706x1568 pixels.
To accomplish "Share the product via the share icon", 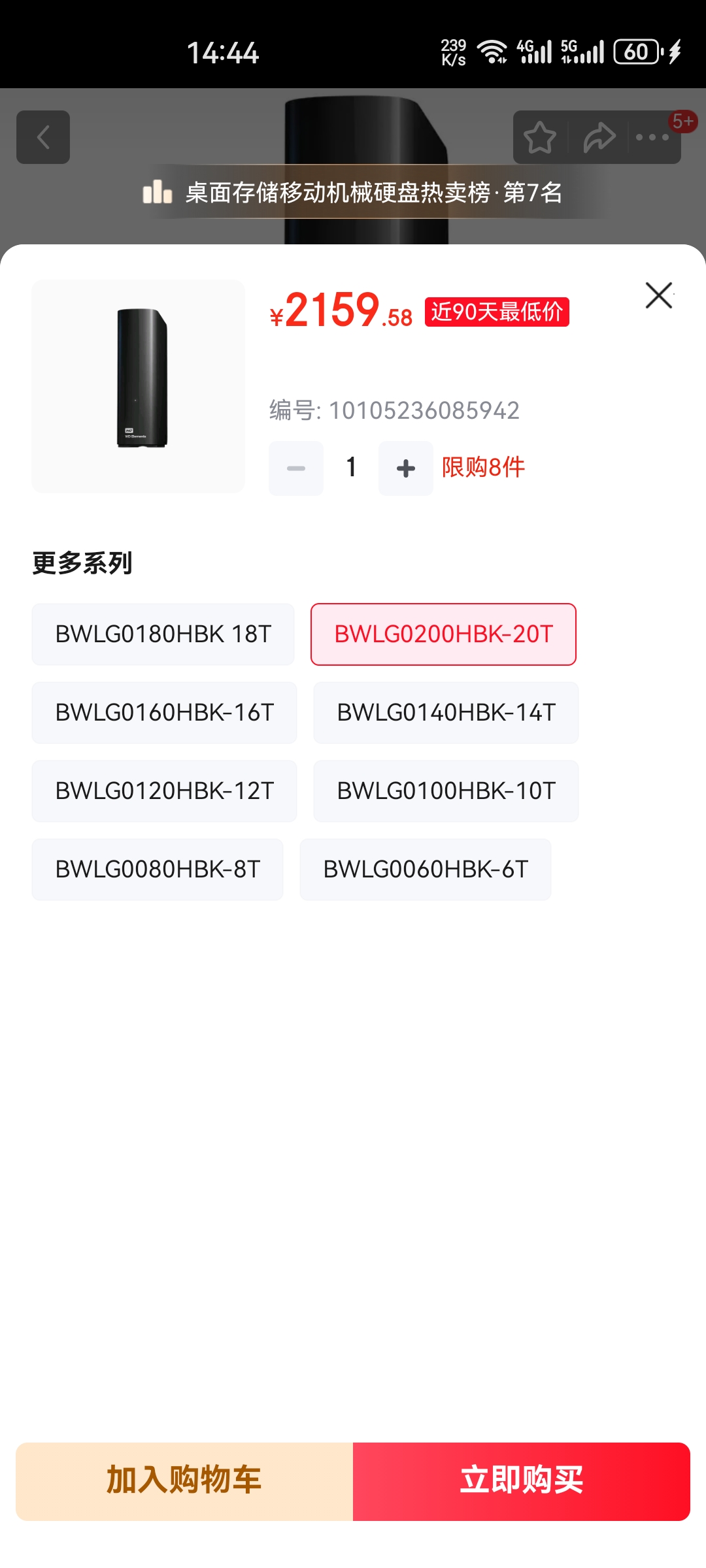I will (x=599, y=137).
